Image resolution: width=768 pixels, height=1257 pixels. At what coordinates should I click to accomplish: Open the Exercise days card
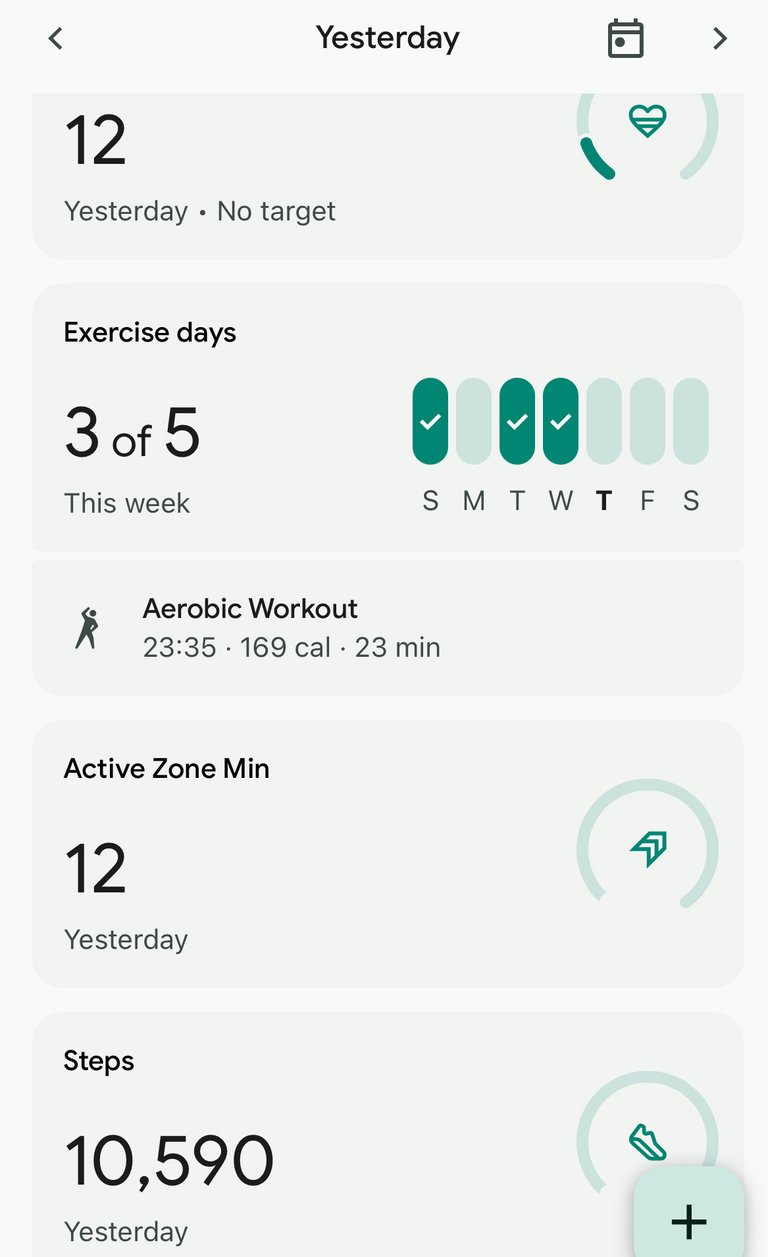(388, 417)
